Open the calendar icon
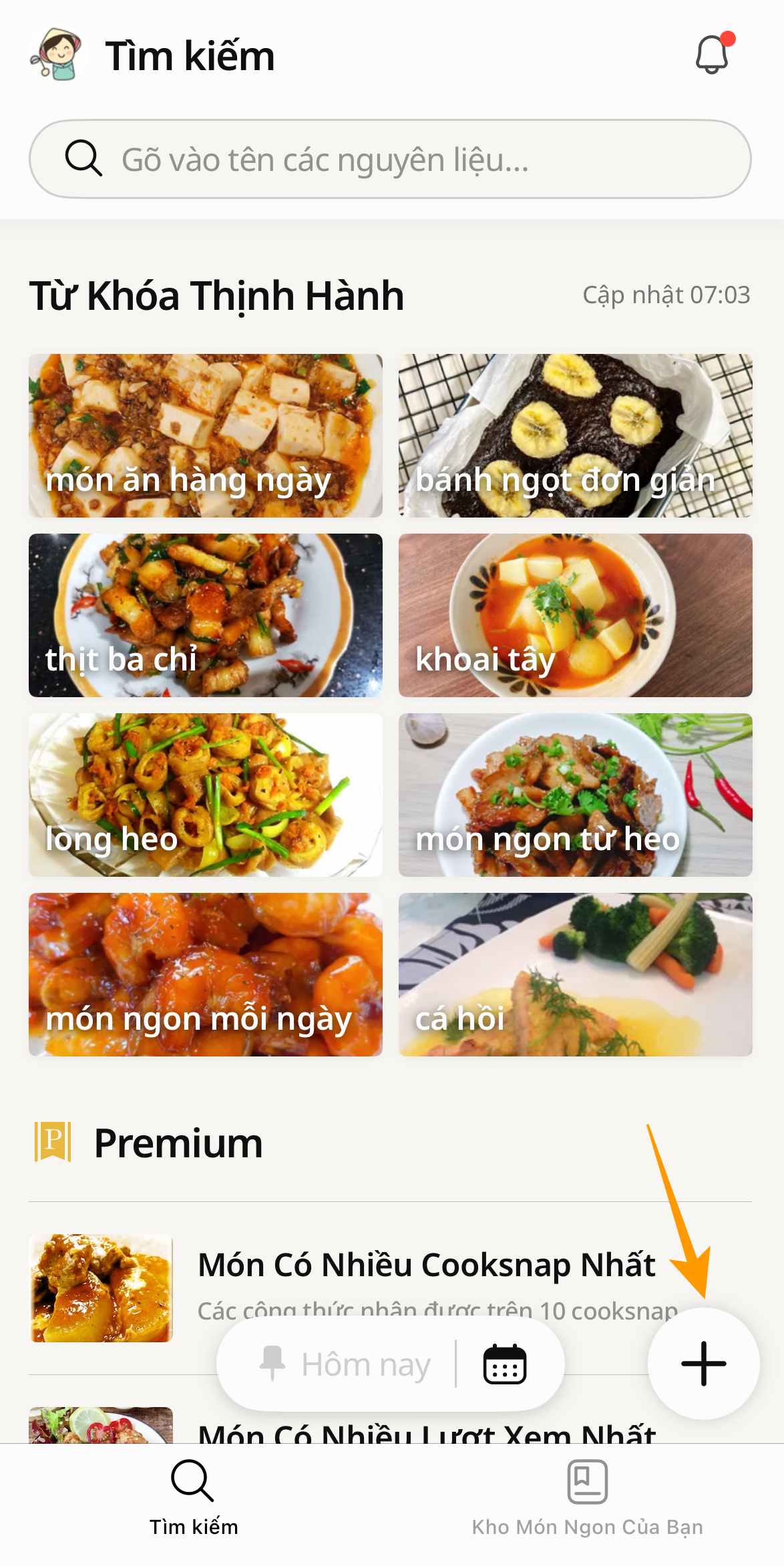The width and height of the screenshot is (784, 1566). point(505,1364)
